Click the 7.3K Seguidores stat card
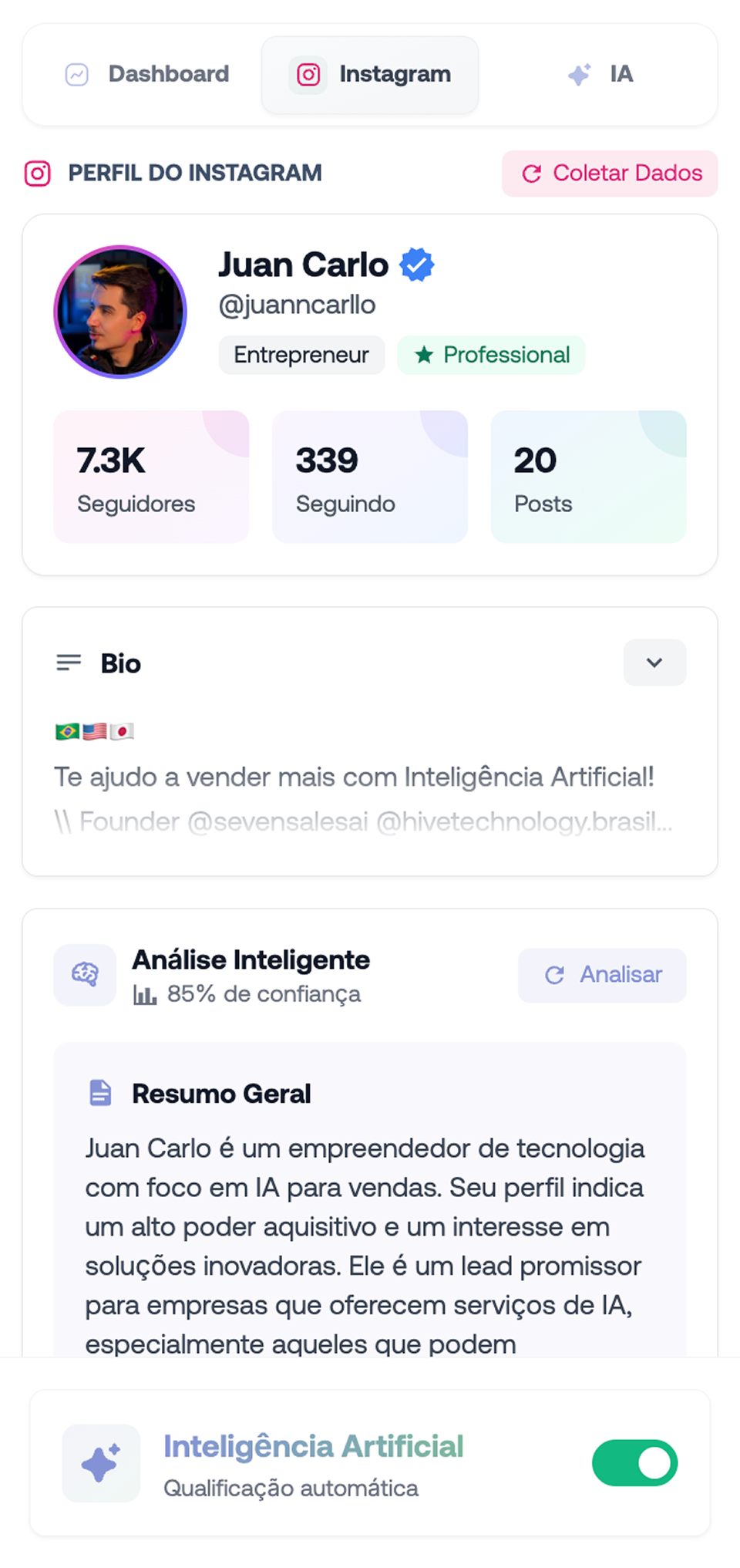Viewport: 740px width, 1568px height. [x=151, y=477]
